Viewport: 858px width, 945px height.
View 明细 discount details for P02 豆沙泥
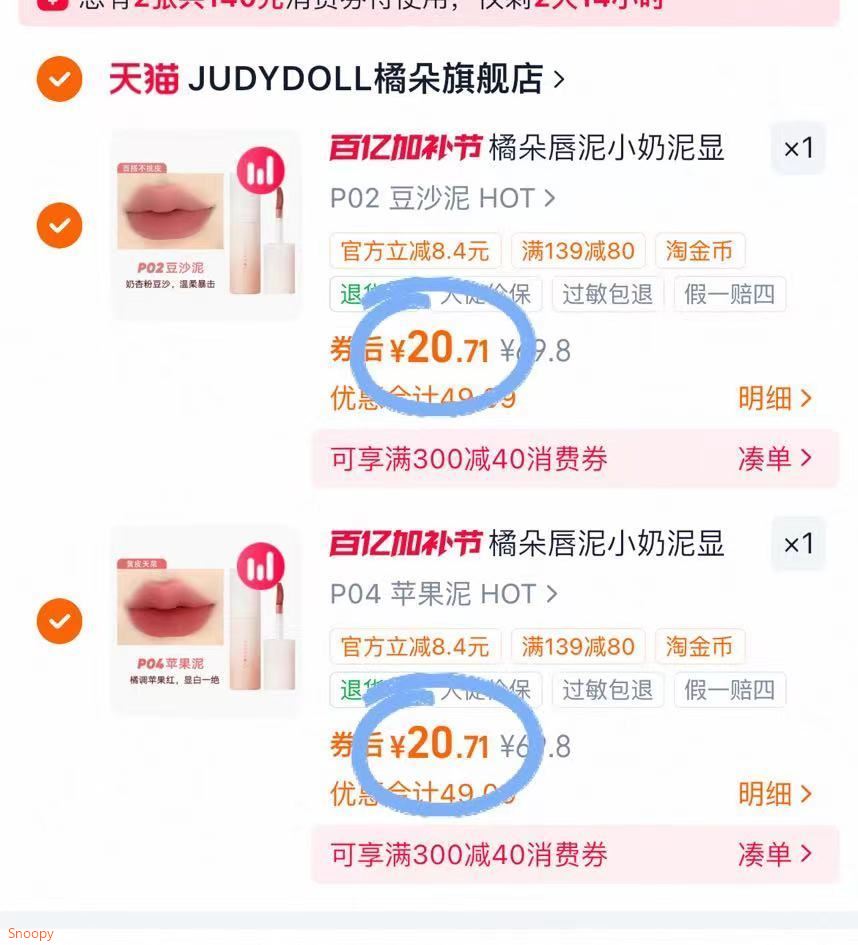coord(775,398)
